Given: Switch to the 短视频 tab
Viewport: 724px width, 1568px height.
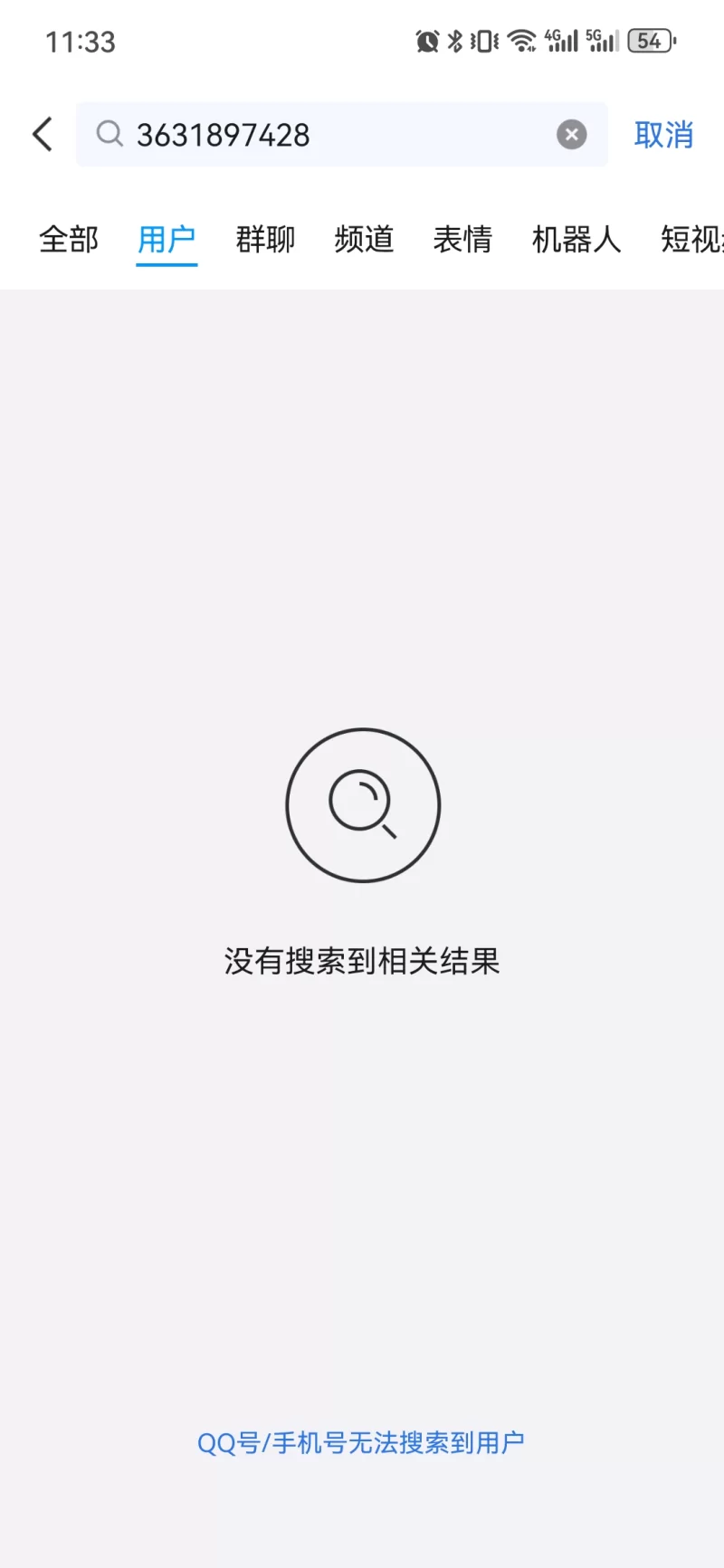Looking at the screenshot, I should tap(692, 240).
